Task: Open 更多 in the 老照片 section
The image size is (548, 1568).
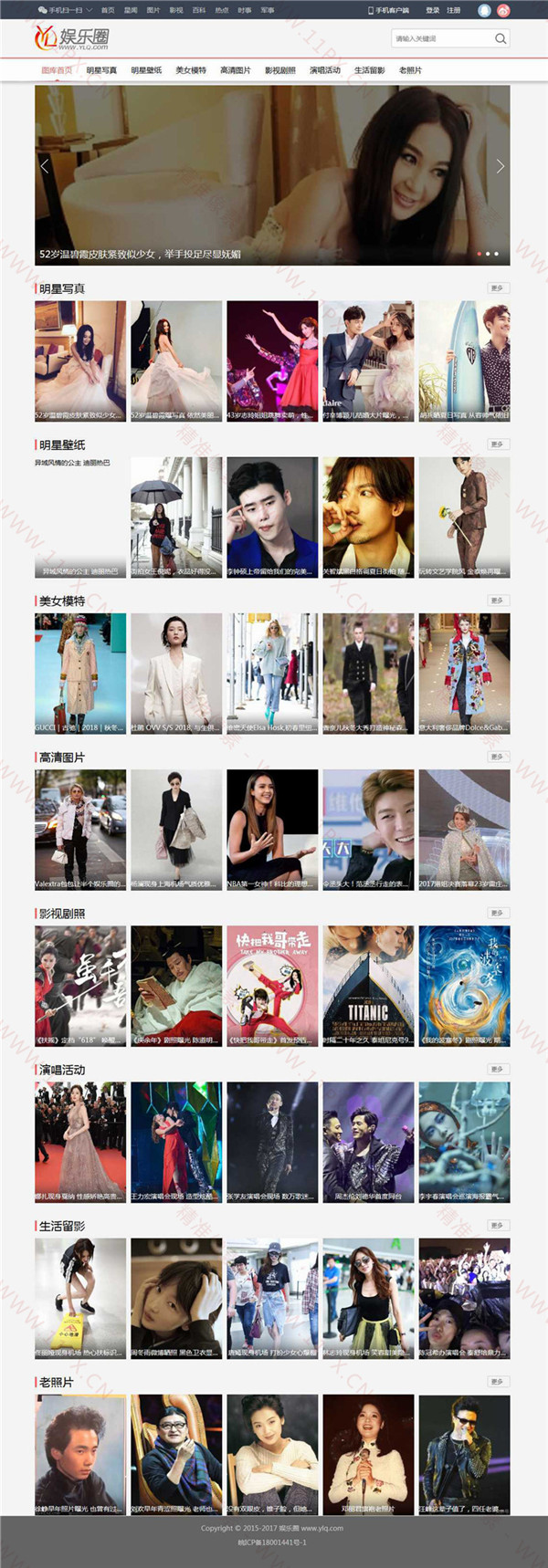Action: pyautogui.click(x=497, y=1382)
